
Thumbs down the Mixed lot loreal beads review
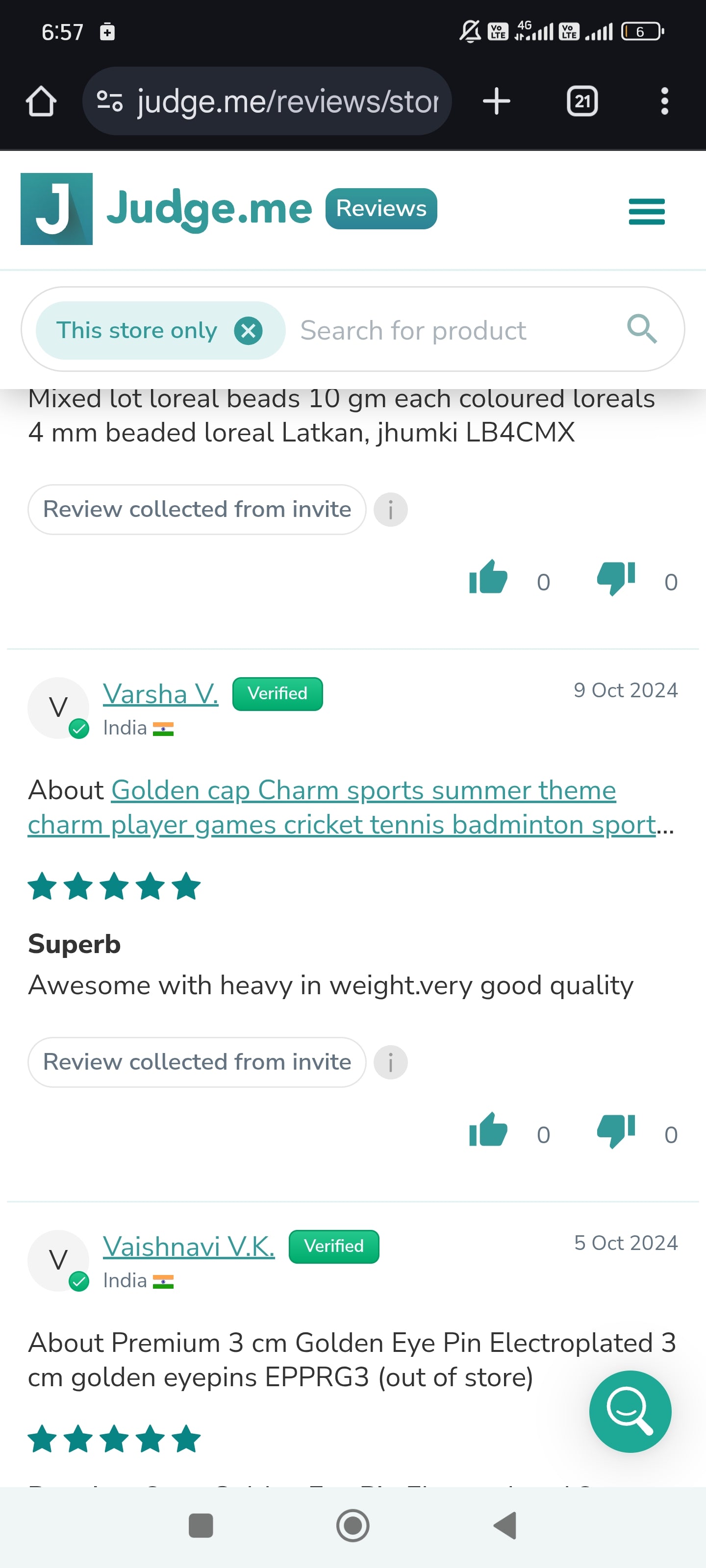(x=616, y=578)
